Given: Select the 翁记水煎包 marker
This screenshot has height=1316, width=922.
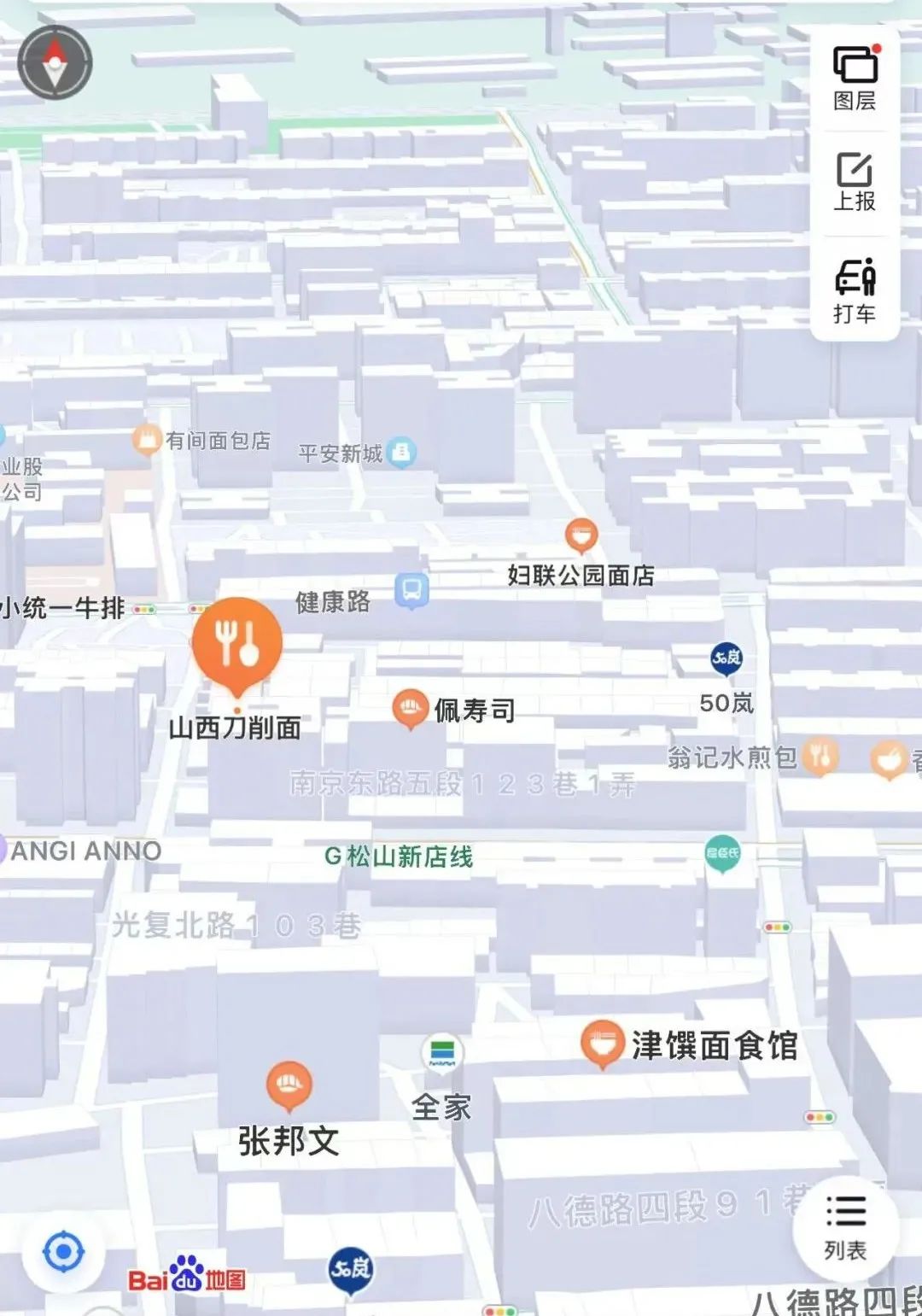Looking at the screenshot, I should click(x=820, y=755).
